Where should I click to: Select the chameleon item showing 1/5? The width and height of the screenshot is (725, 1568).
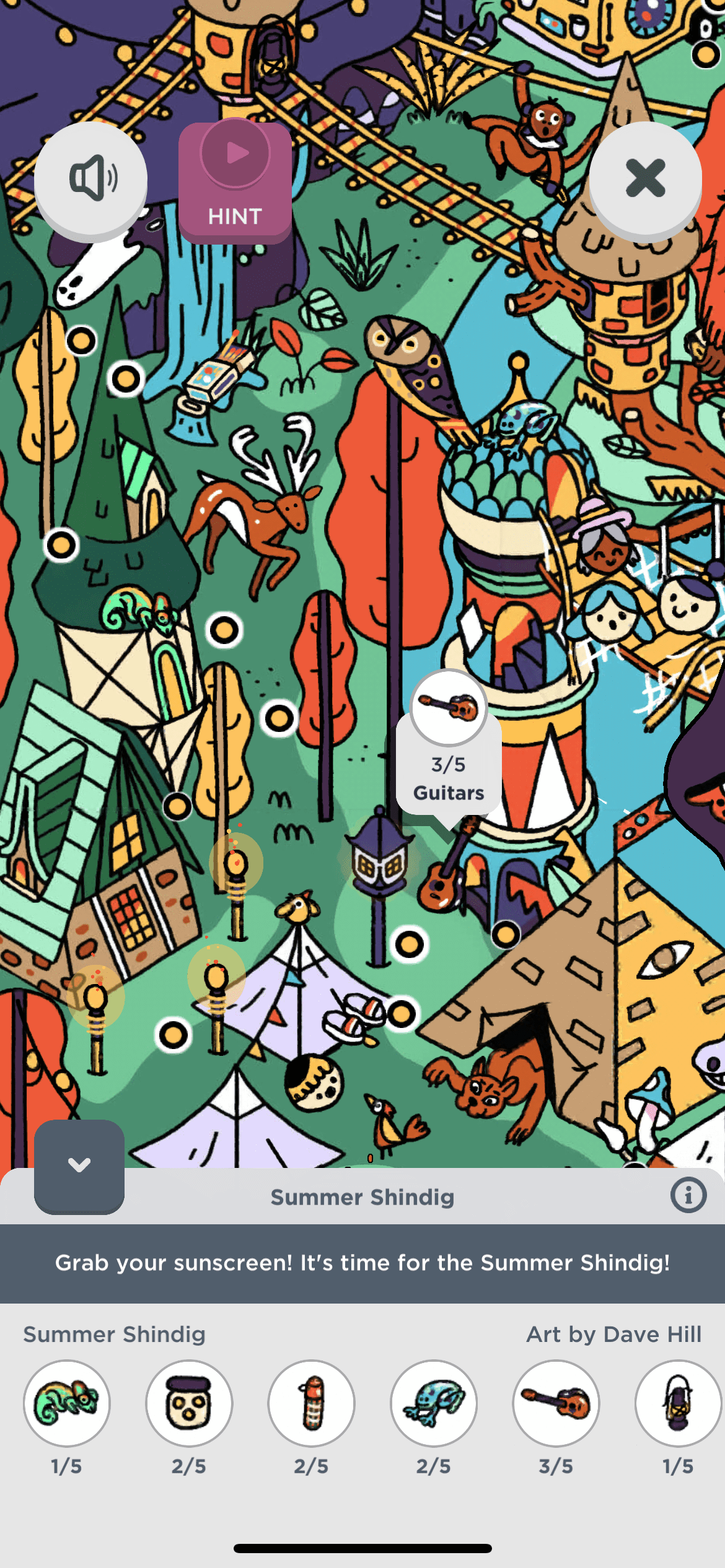pyautogui.click(x=67, y=1403)
